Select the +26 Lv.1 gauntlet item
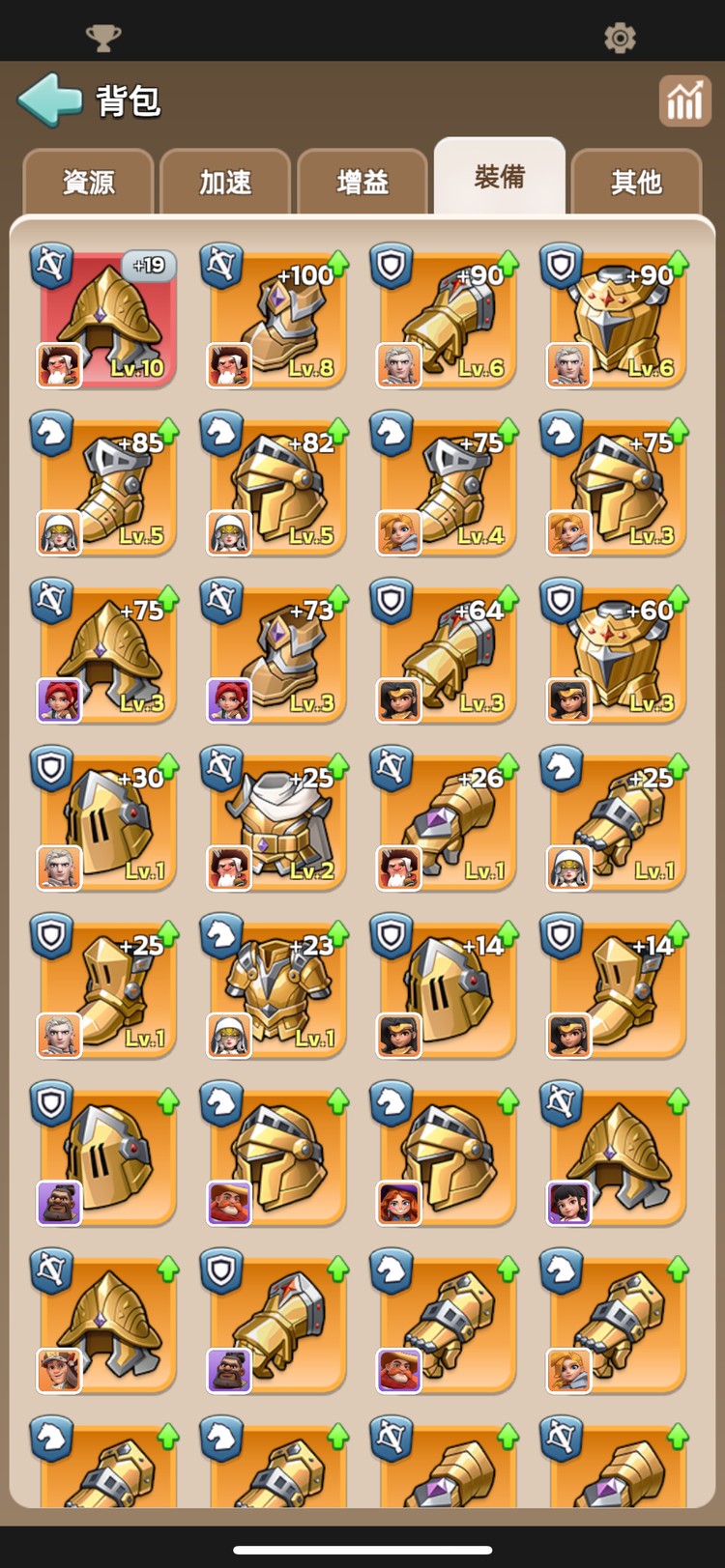725x1568 pixels. pos(448,821)
